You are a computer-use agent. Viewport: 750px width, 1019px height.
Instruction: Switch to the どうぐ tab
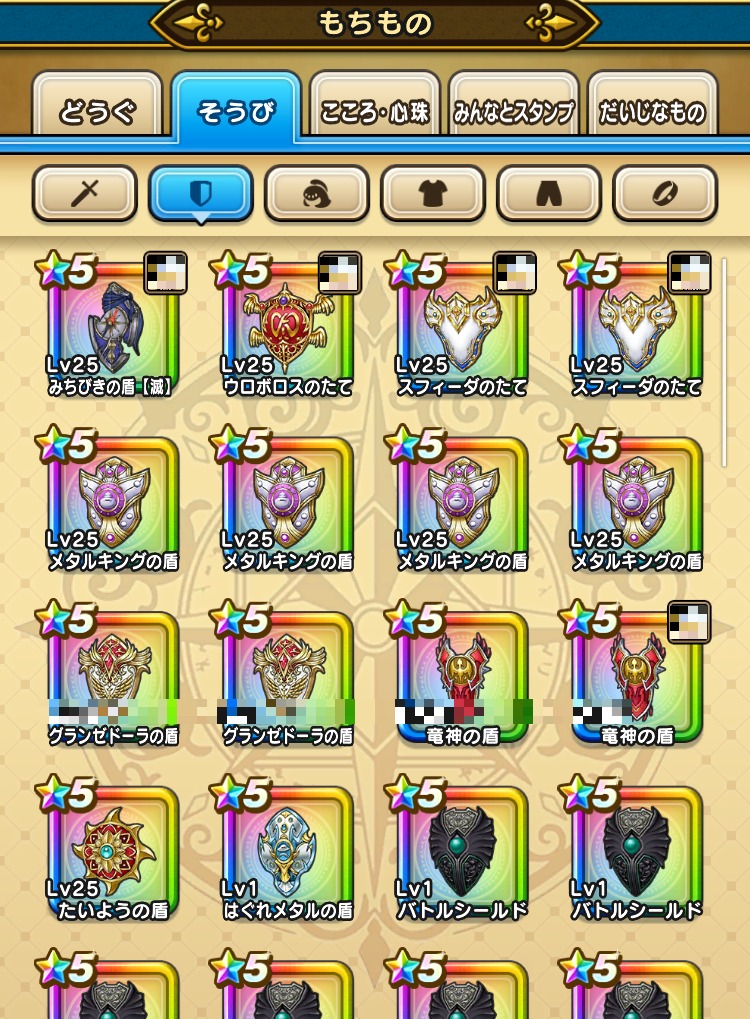97,110
